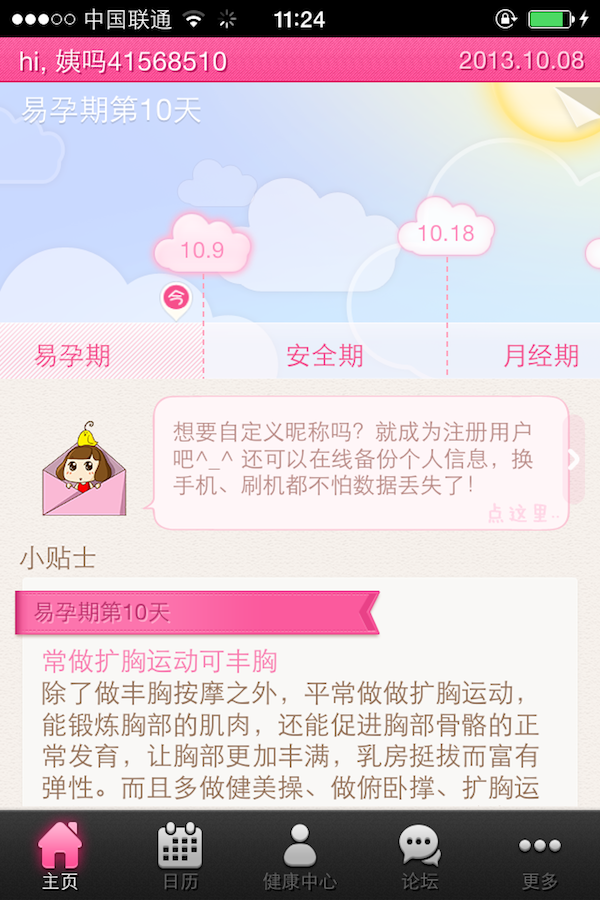Tap the 10.18 date cloud

click(x=446, y=232)
